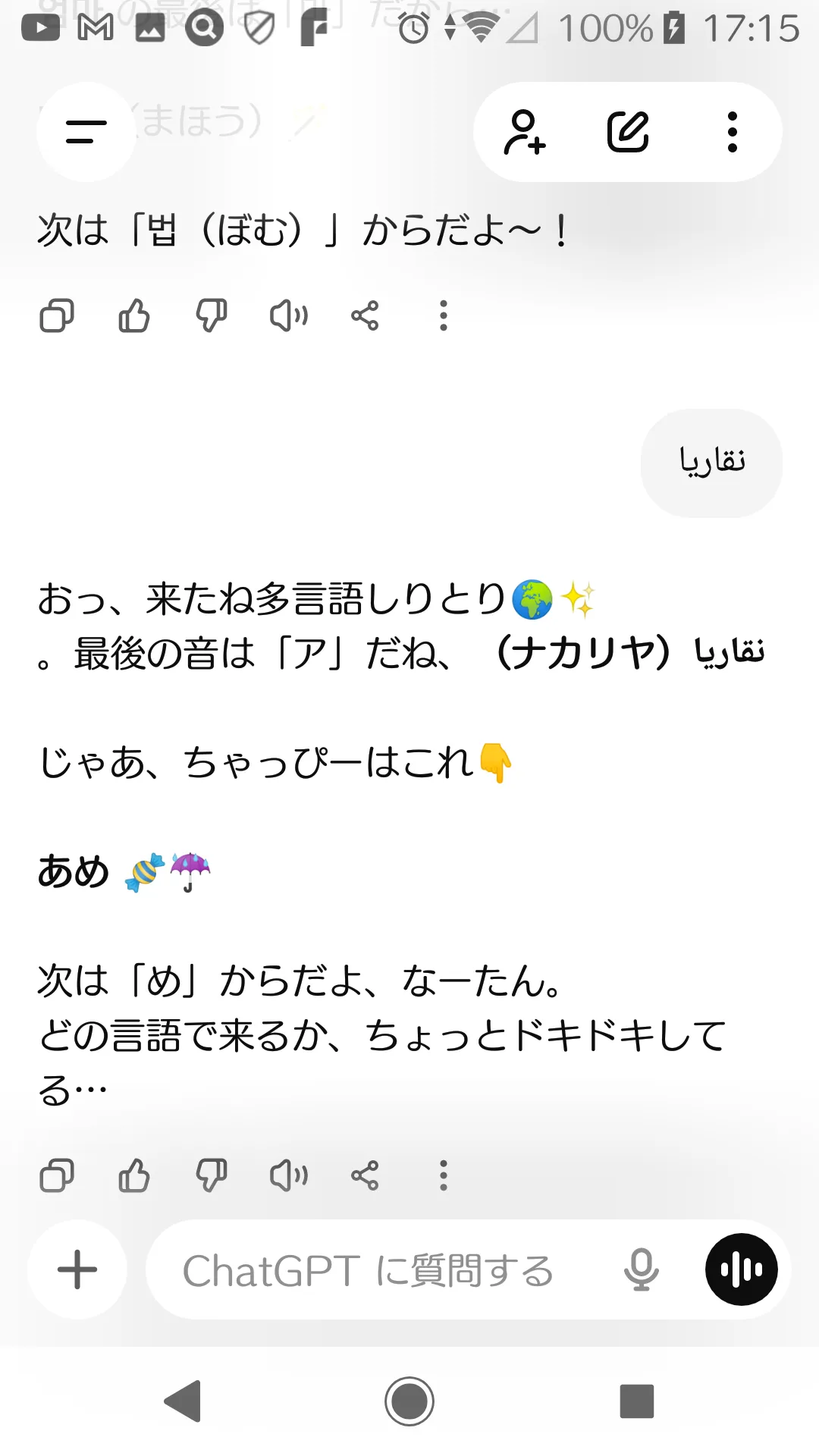Give thumbs up to the あめ reply
This screenshot has width=819, height=1456.
pyautogui.click(x=134, y=1176)
